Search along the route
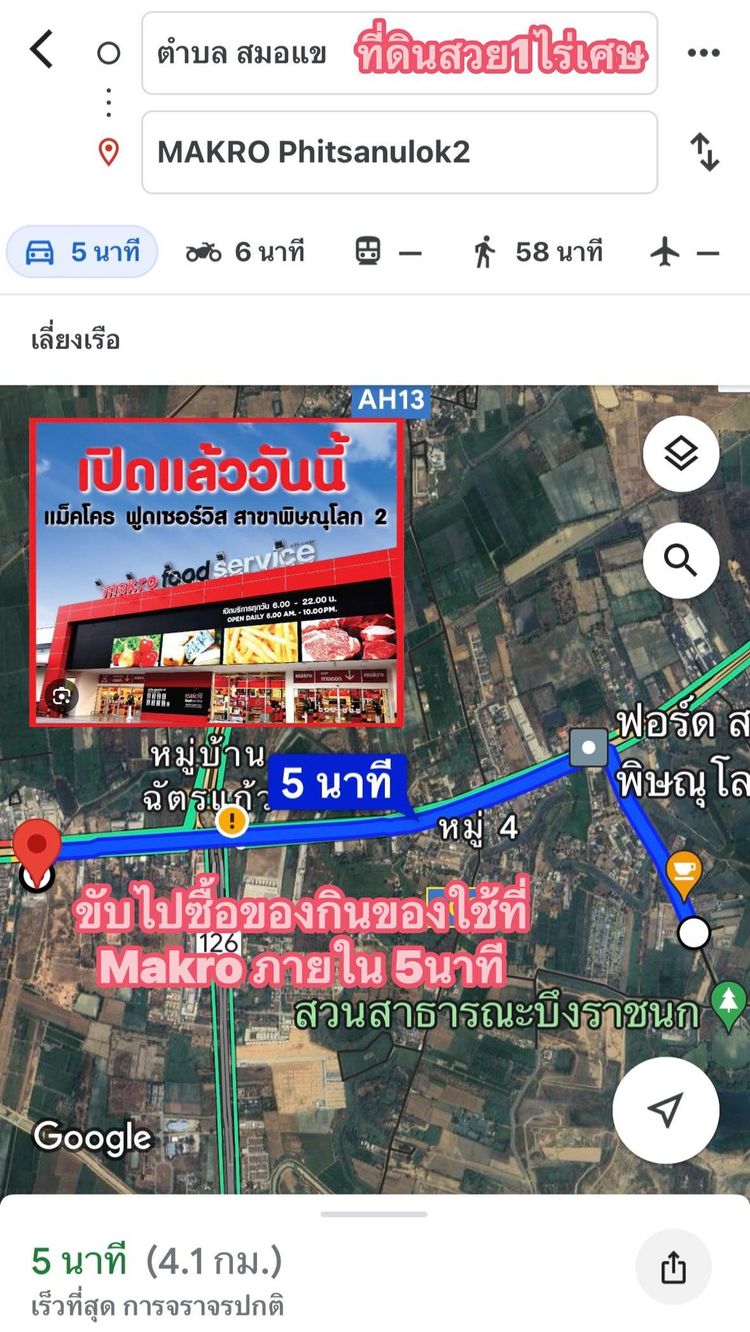 pos(681,561)
